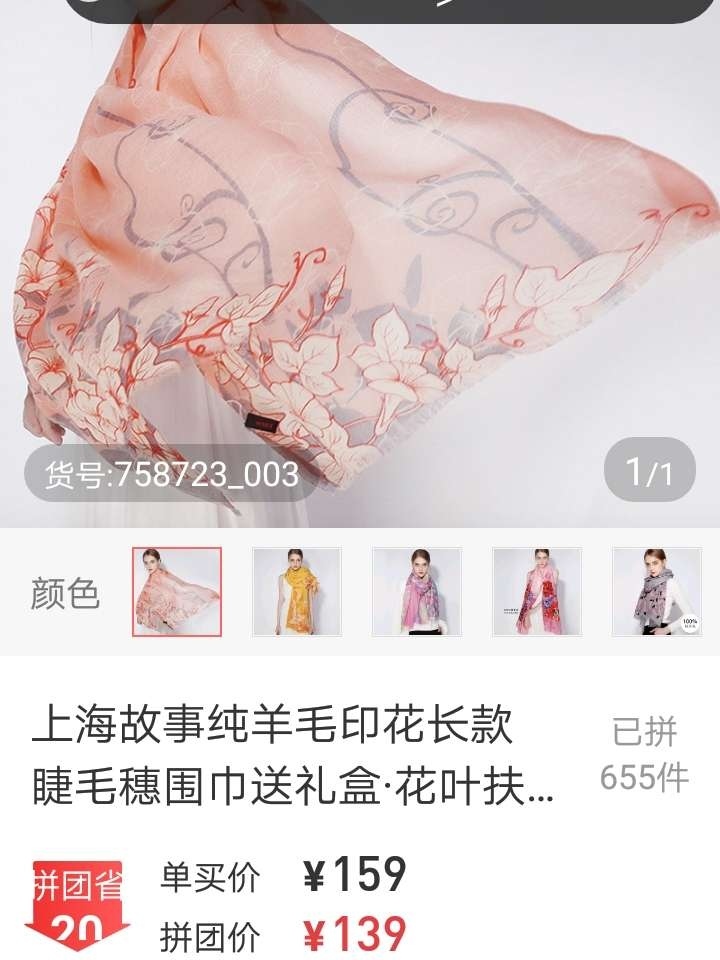720x960 pixels.
Task: Pick the pink-purple scarf color thumbnail
Action: [x=417, y=592]
